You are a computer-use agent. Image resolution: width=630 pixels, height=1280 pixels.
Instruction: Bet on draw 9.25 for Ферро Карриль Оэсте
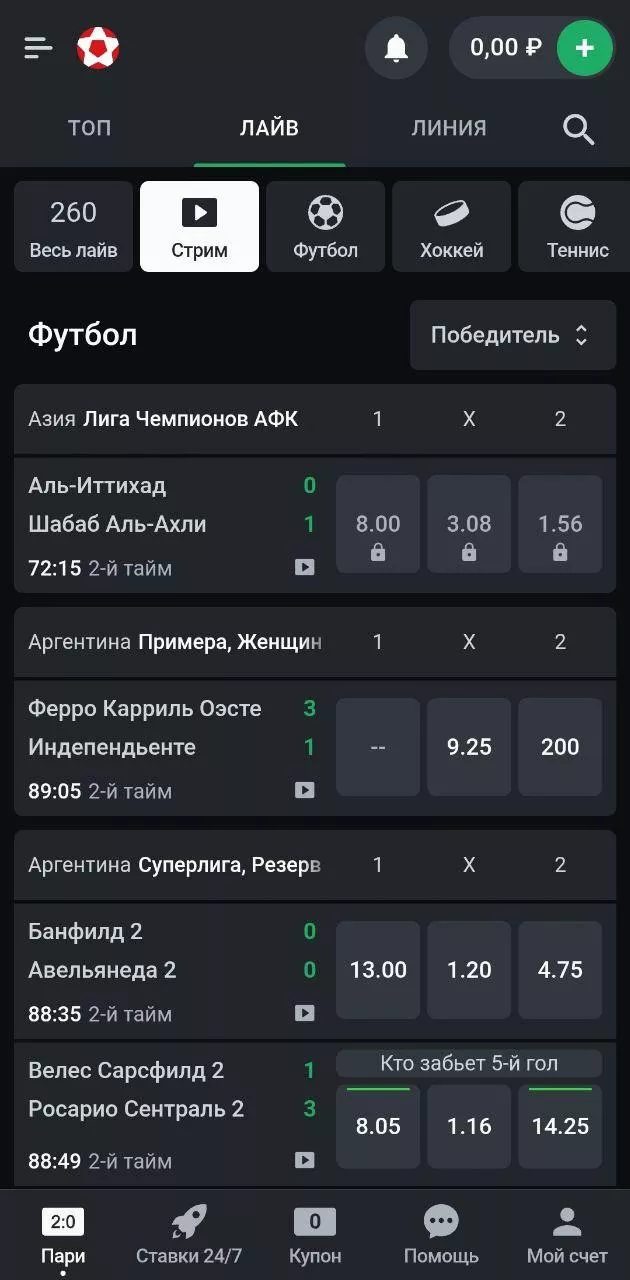[469, 747]
